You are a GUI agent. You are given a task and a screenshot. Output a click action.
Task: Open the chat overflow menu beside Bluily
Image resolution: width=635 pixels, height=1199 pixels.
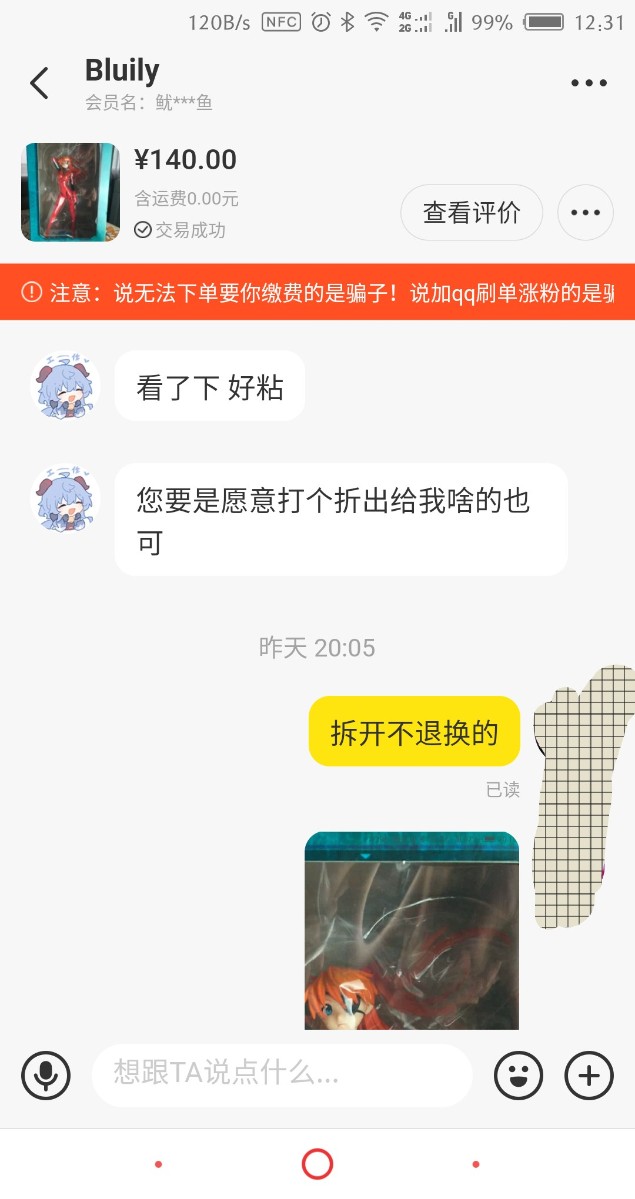(589, 84)
